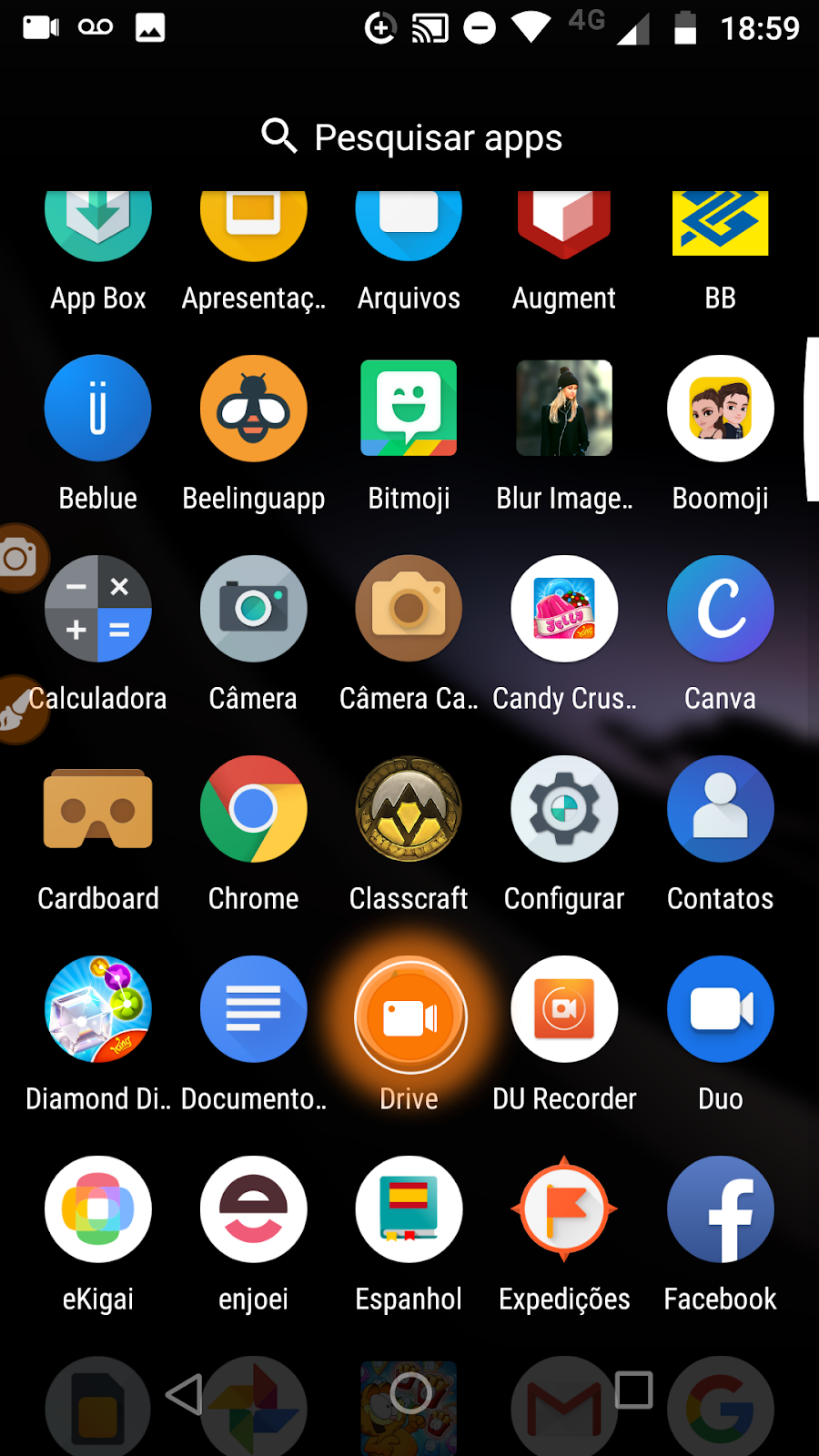Image resolution: width=819 pixels, height=1456 pixels.
Task: Start the Diamond Diaries game
Action: (97, 1009)
